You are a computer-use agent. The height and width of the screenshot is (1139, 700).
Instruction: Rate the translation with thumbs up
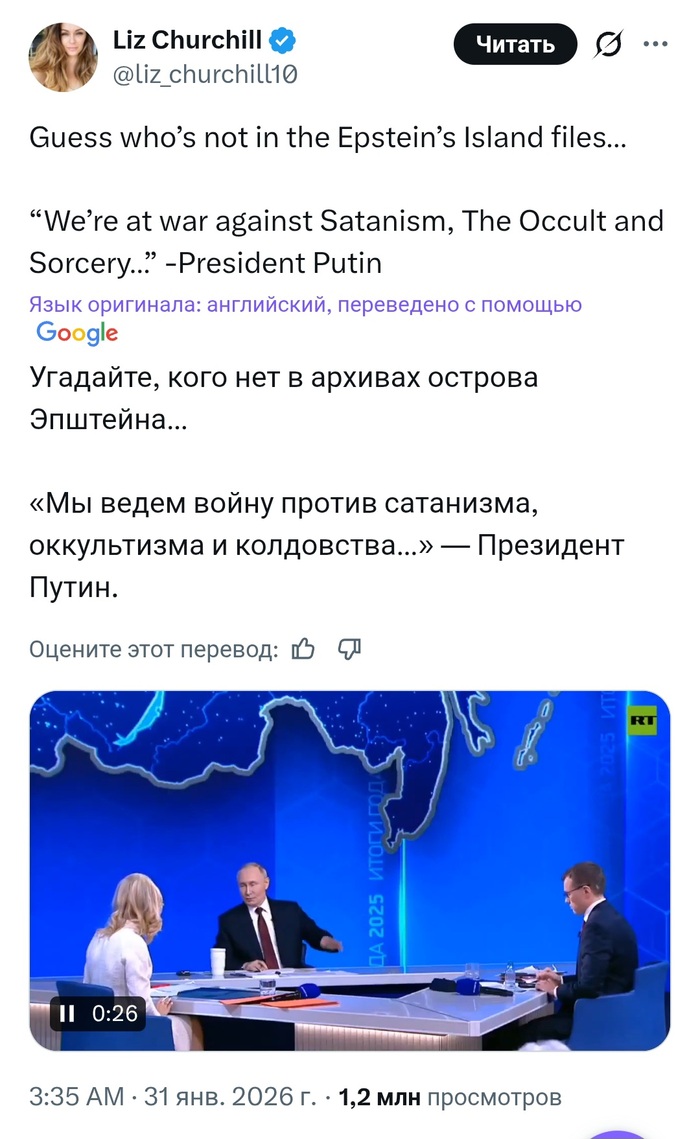[303, 650]
